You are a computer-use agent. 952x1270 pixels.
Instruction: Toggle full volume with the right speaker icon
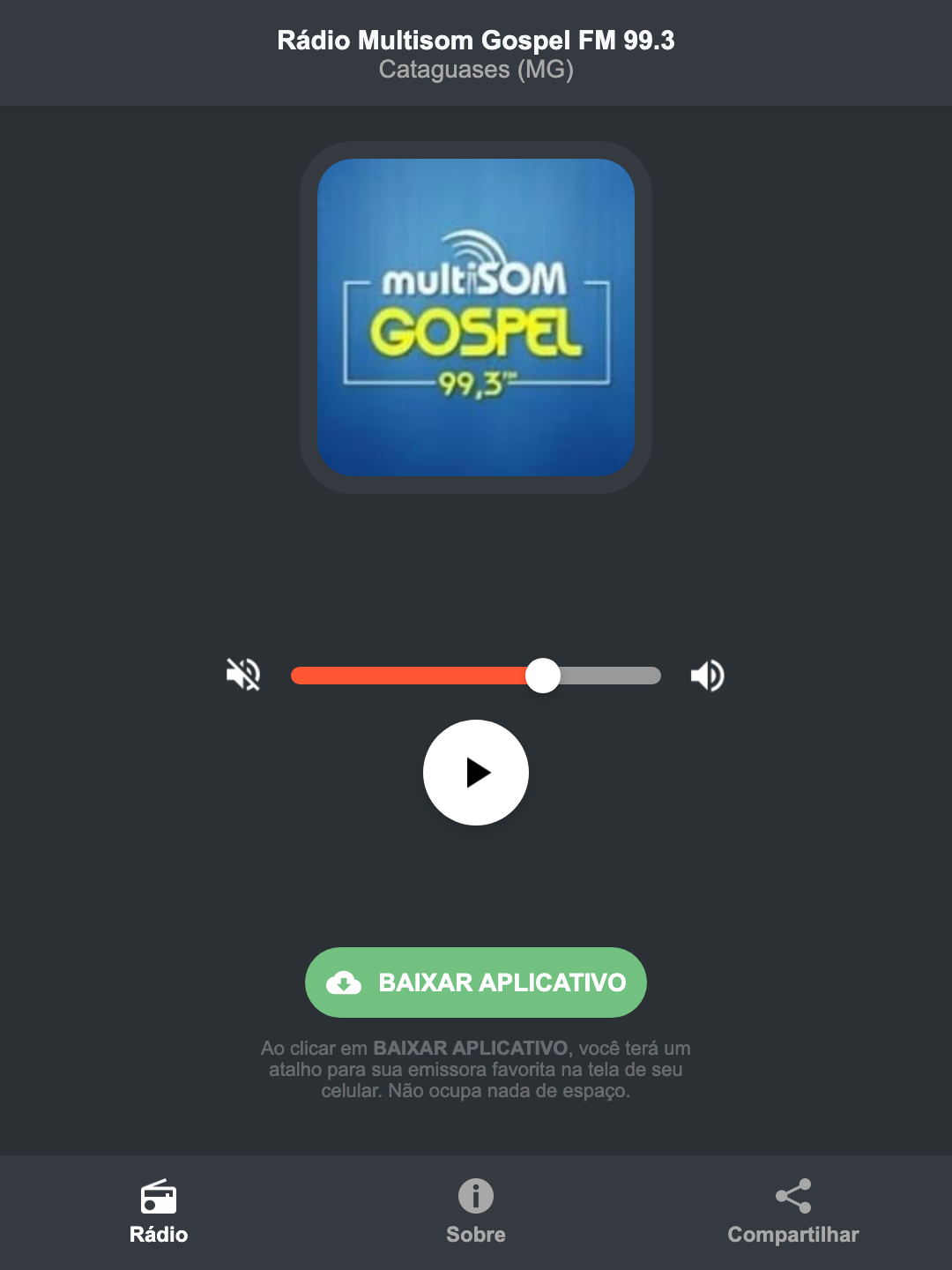(707, 675)
